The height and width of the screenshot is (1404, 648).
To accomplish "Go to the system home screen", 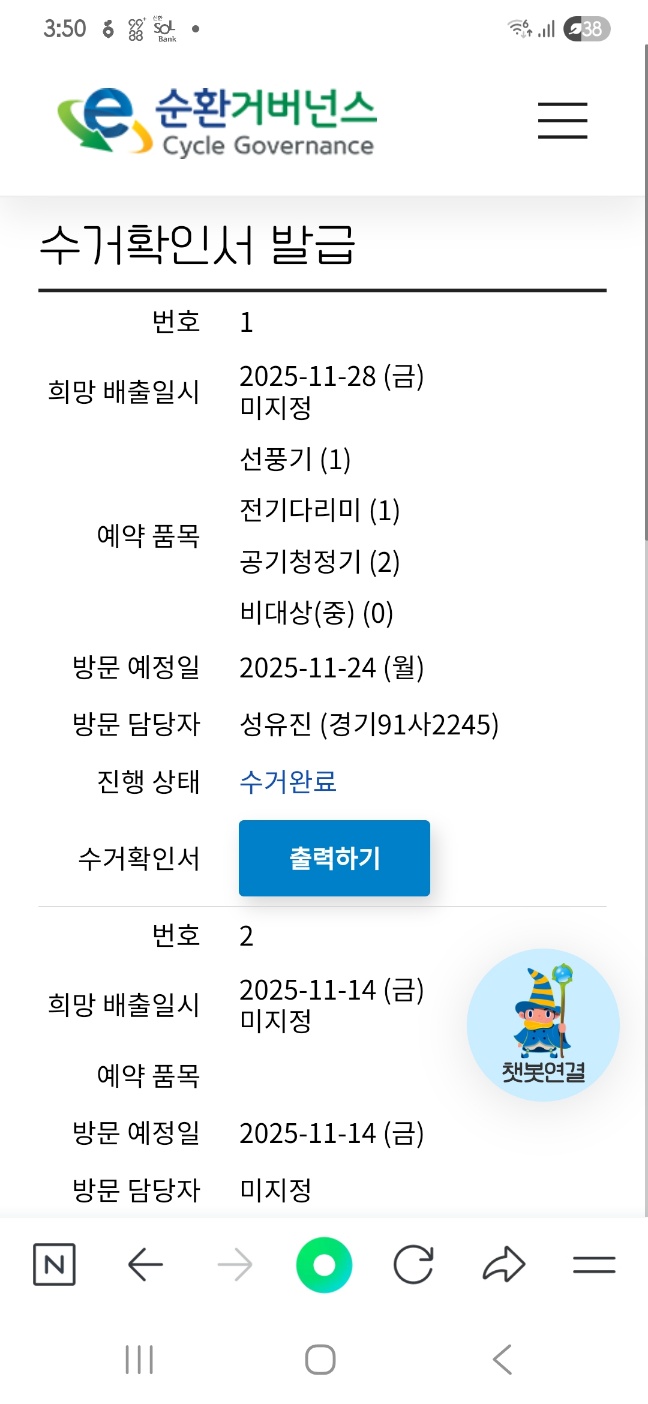I will click(320, 1359).
